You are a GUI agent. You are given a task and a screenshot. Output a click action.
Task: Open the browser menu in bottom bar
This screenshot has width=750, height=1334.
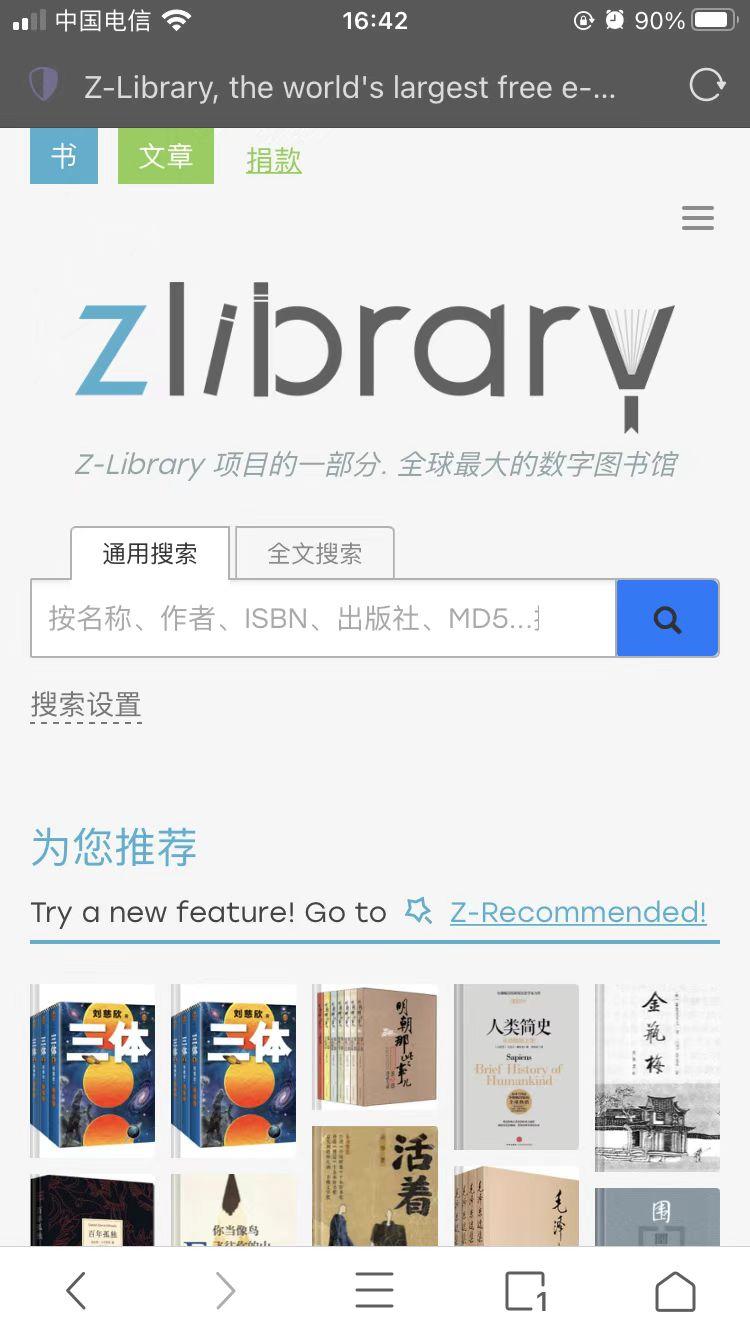[x=375, y=1291]
